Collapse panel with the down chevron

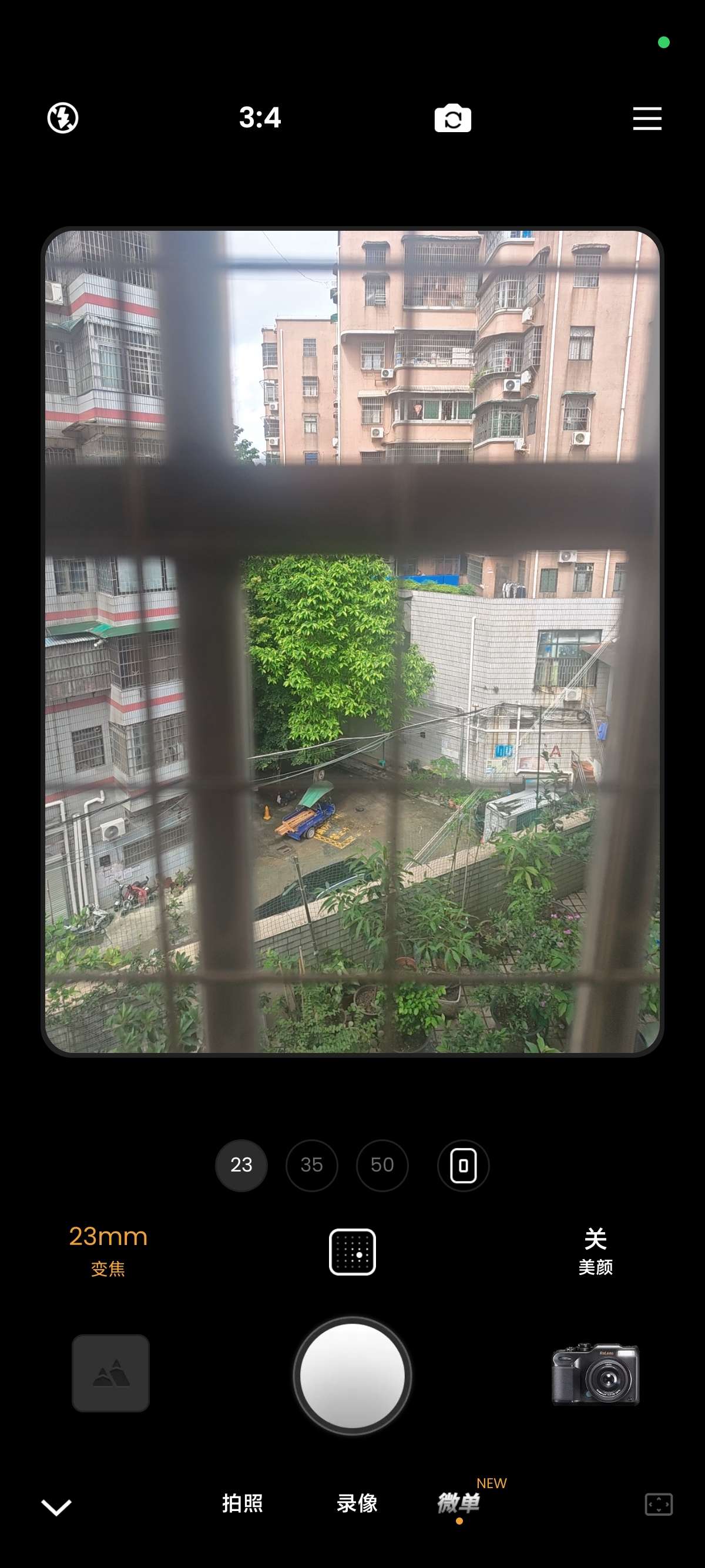point(56,1506)
